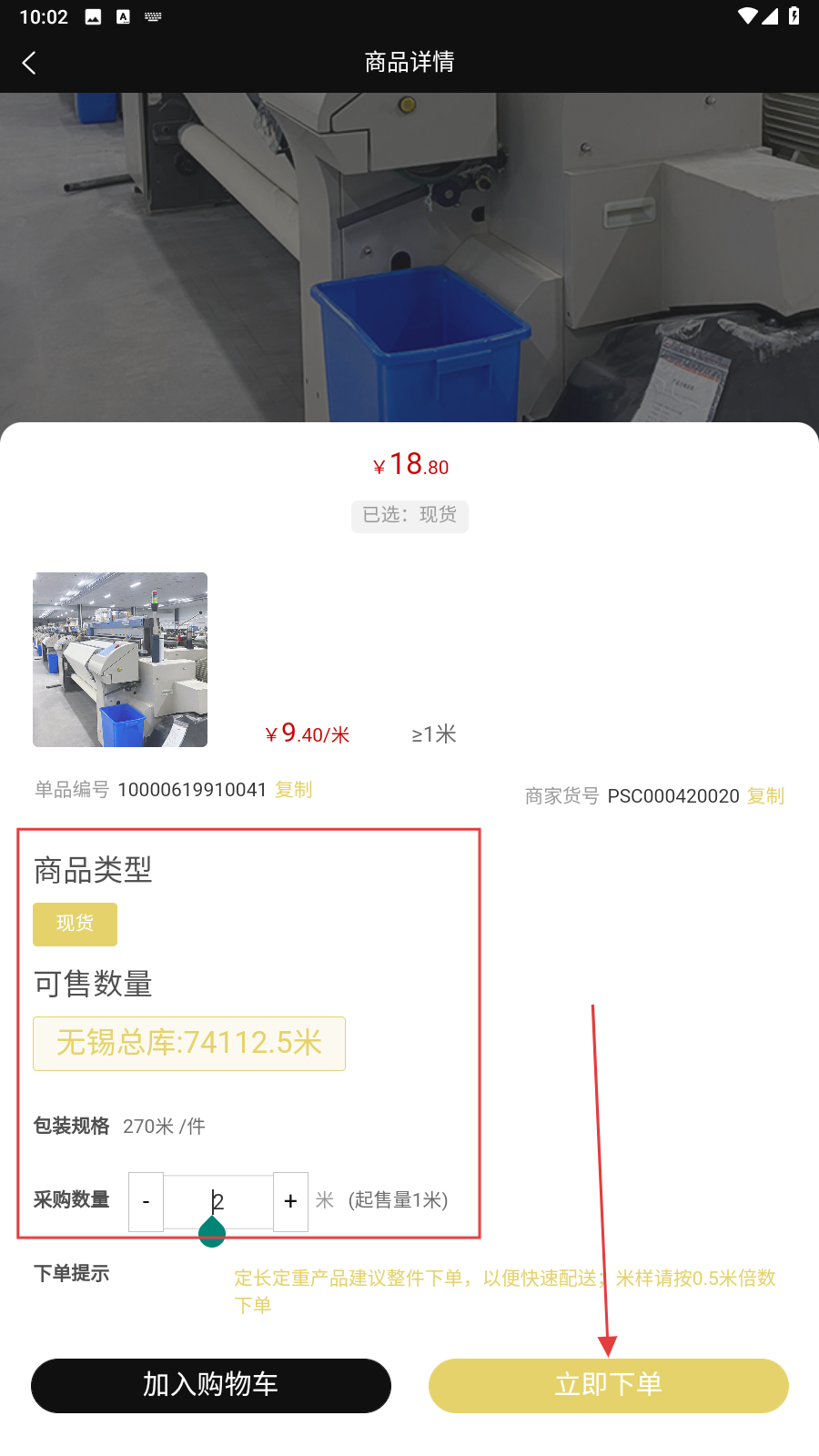
Task: Choose the 无锡总库 stock option
Action: [x=189, y=1044]
